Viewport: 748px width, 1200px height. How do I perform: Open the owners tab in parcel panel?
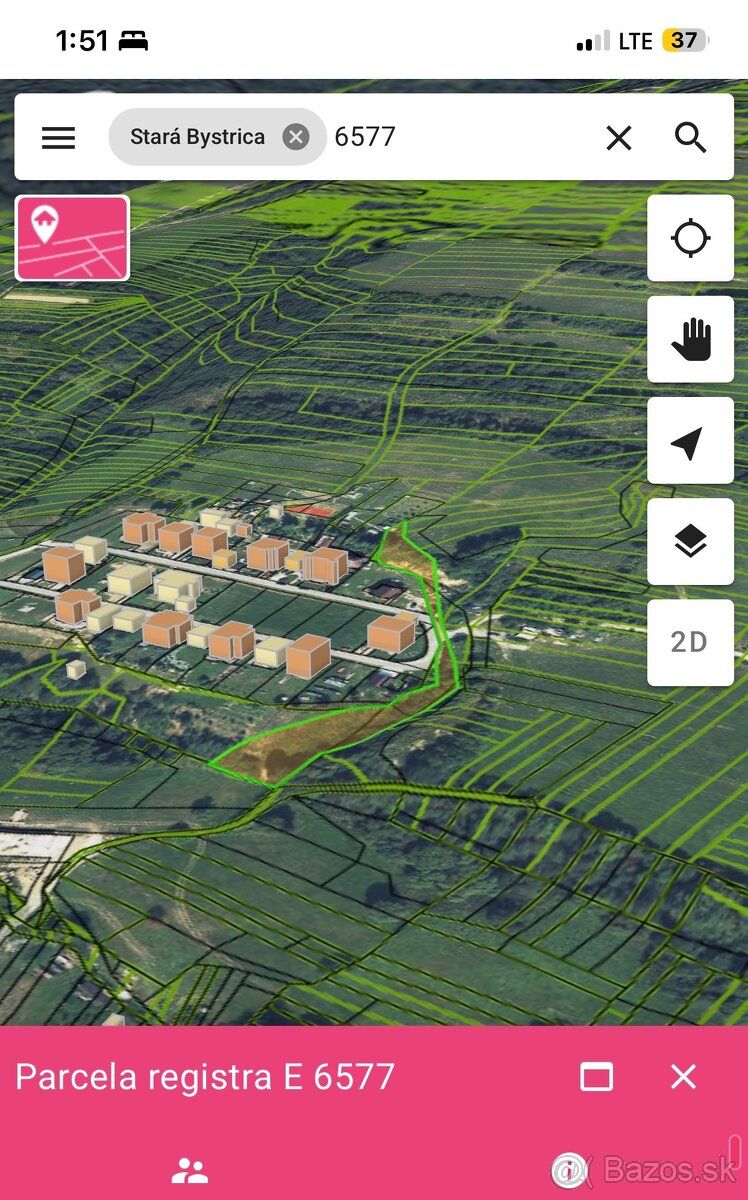tap(189, 1170)
